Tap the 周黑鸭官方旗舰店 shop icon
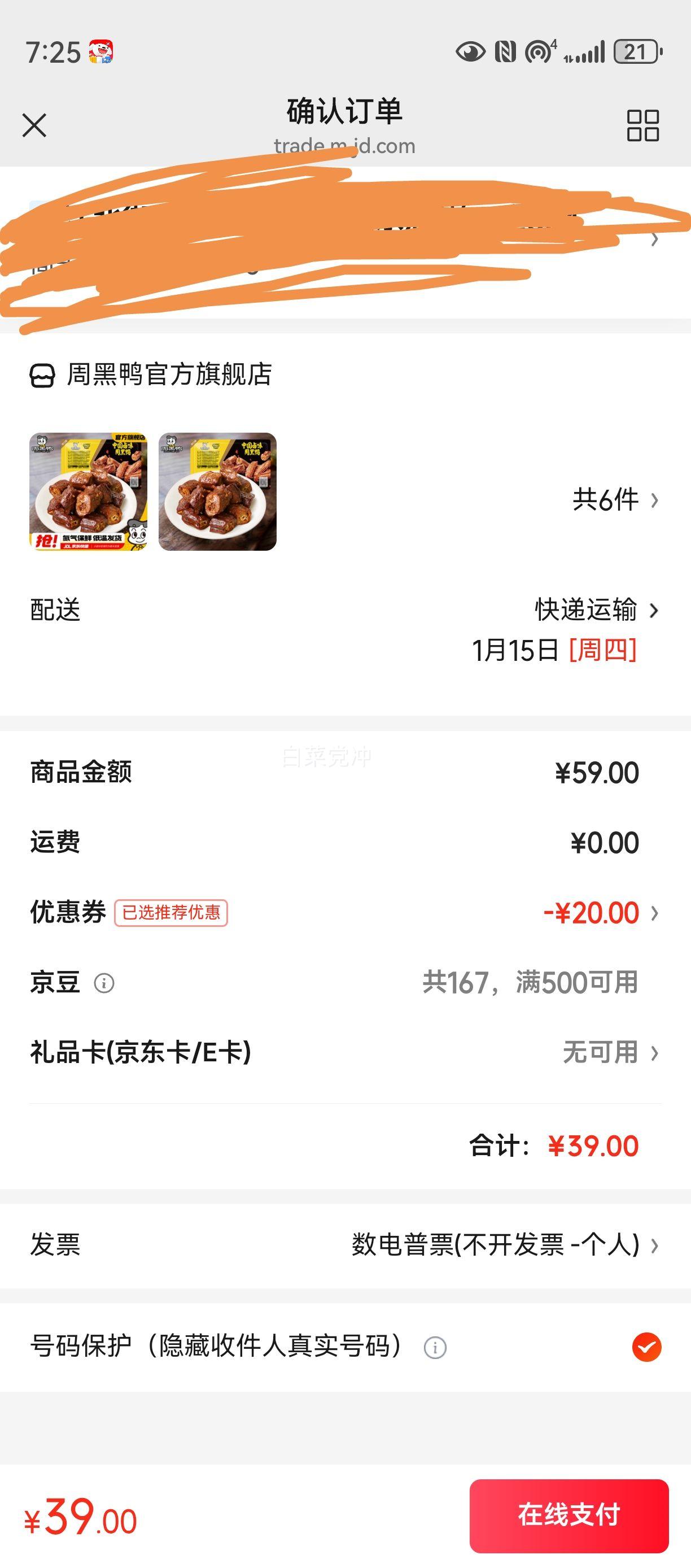691x1568 pixels. 42,377
